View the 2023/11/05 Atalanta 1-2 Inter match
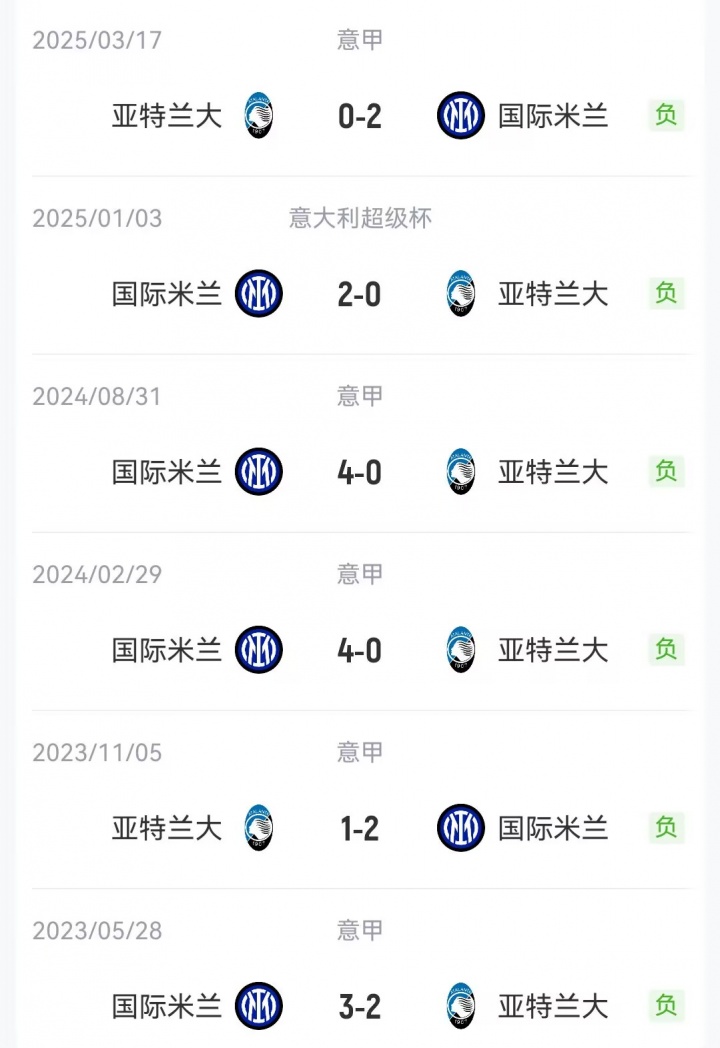Image resolution: width=720 pixels, height=1048 pixels. pos(360,828)
